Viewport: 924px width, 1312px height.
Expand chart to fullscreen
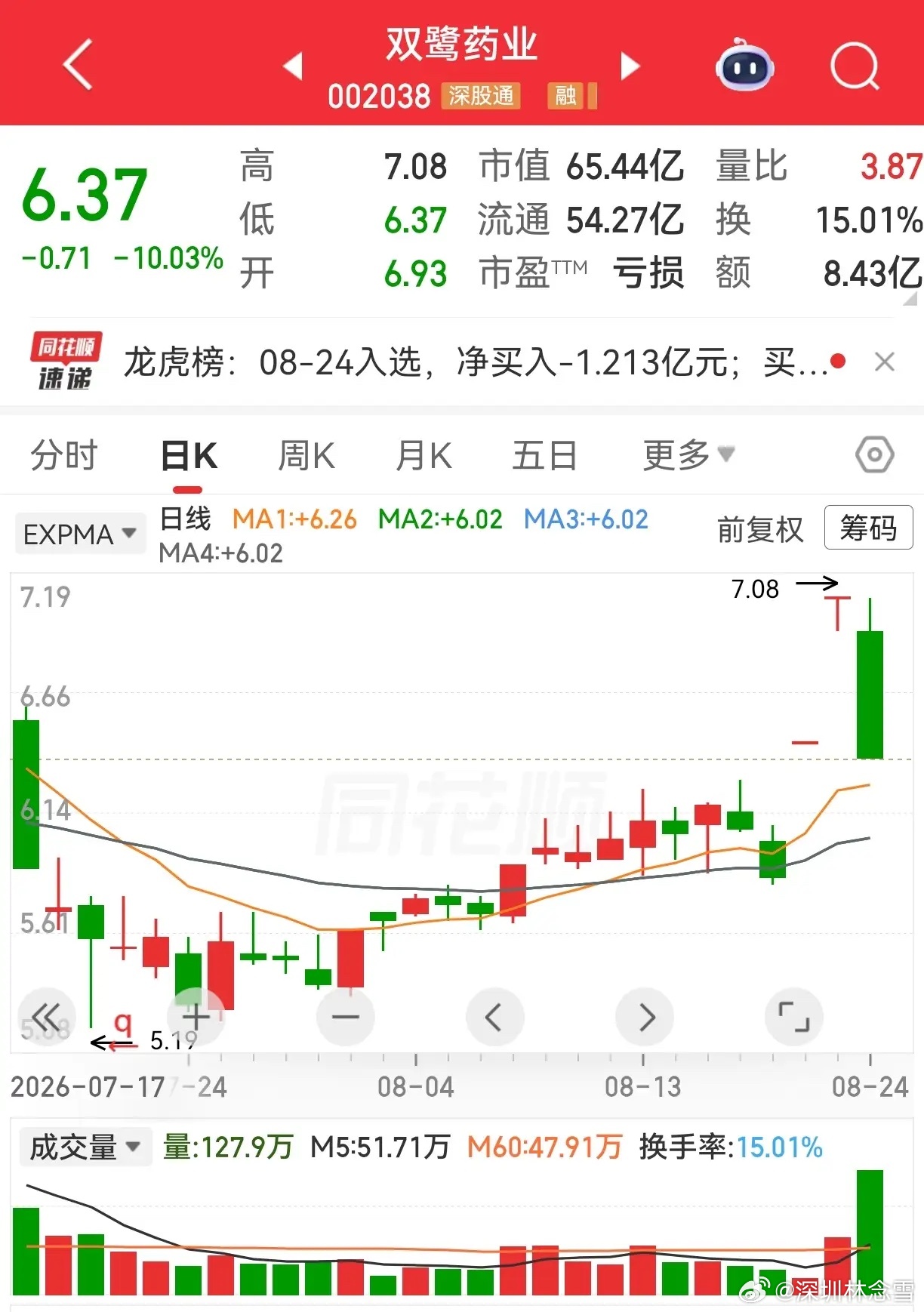[794, 1017]
